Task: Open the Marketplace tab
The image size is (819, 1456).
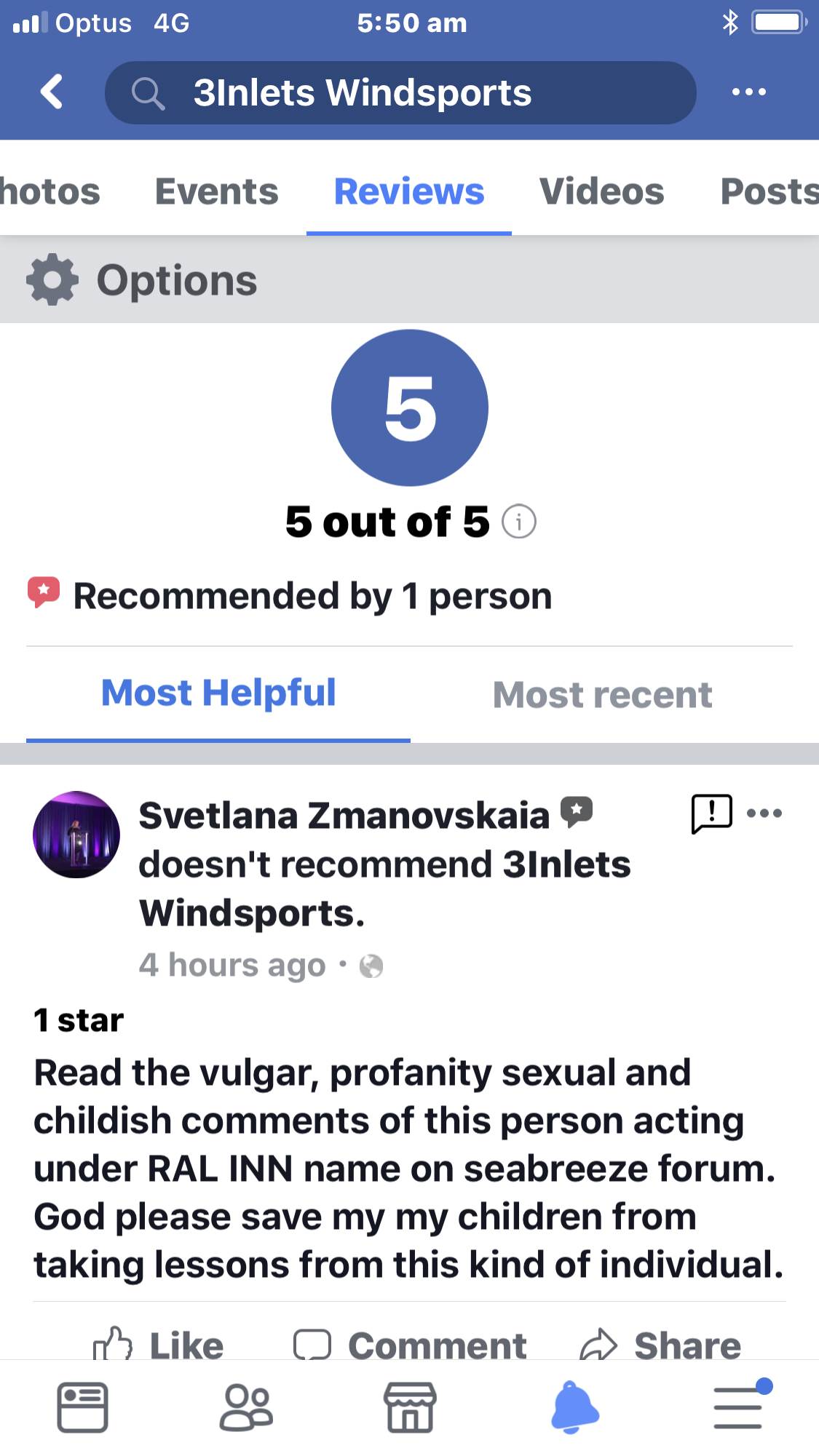Action: point(410,1407)
